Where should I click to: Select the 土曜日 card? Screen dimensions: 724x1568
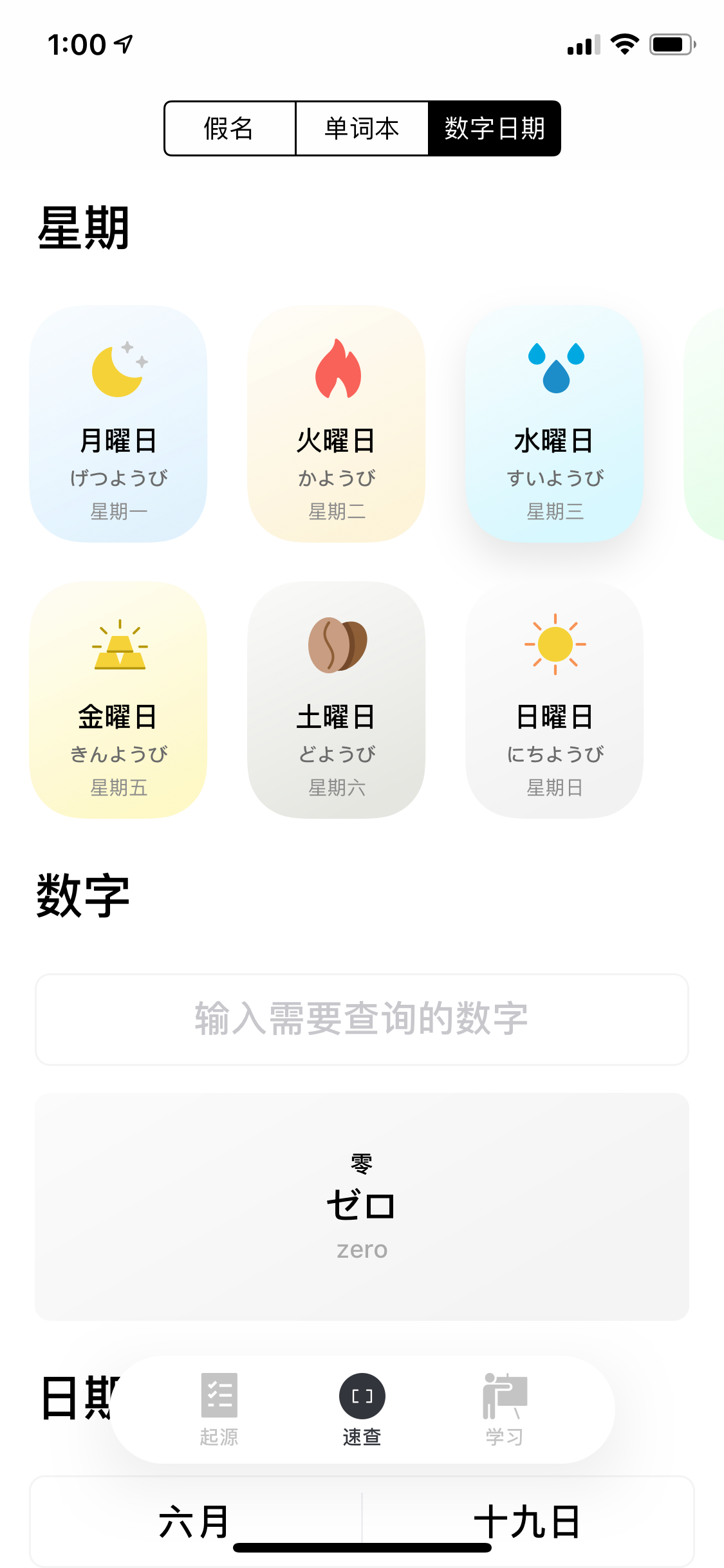coord(336,700)
